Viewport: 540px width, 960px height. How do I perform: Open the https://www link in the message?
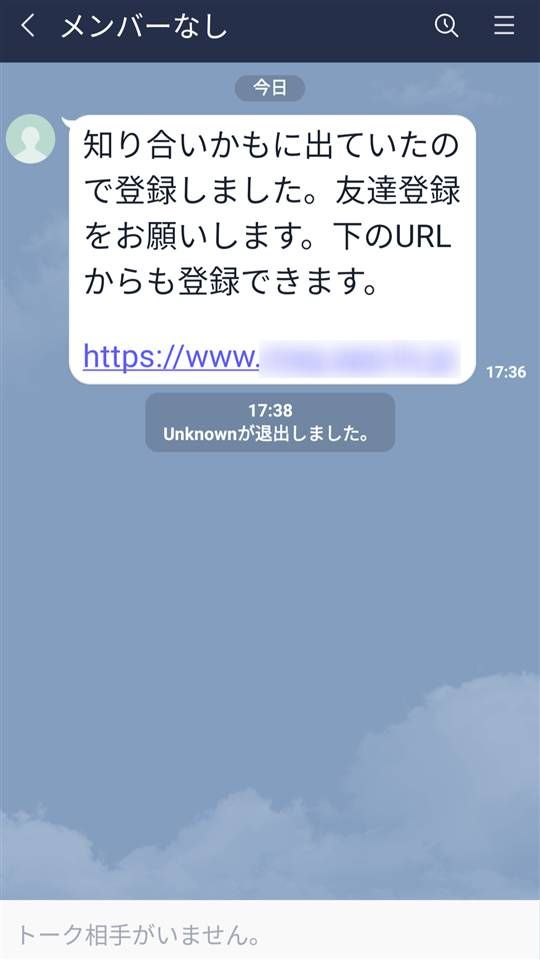click(x=271, y=357)
